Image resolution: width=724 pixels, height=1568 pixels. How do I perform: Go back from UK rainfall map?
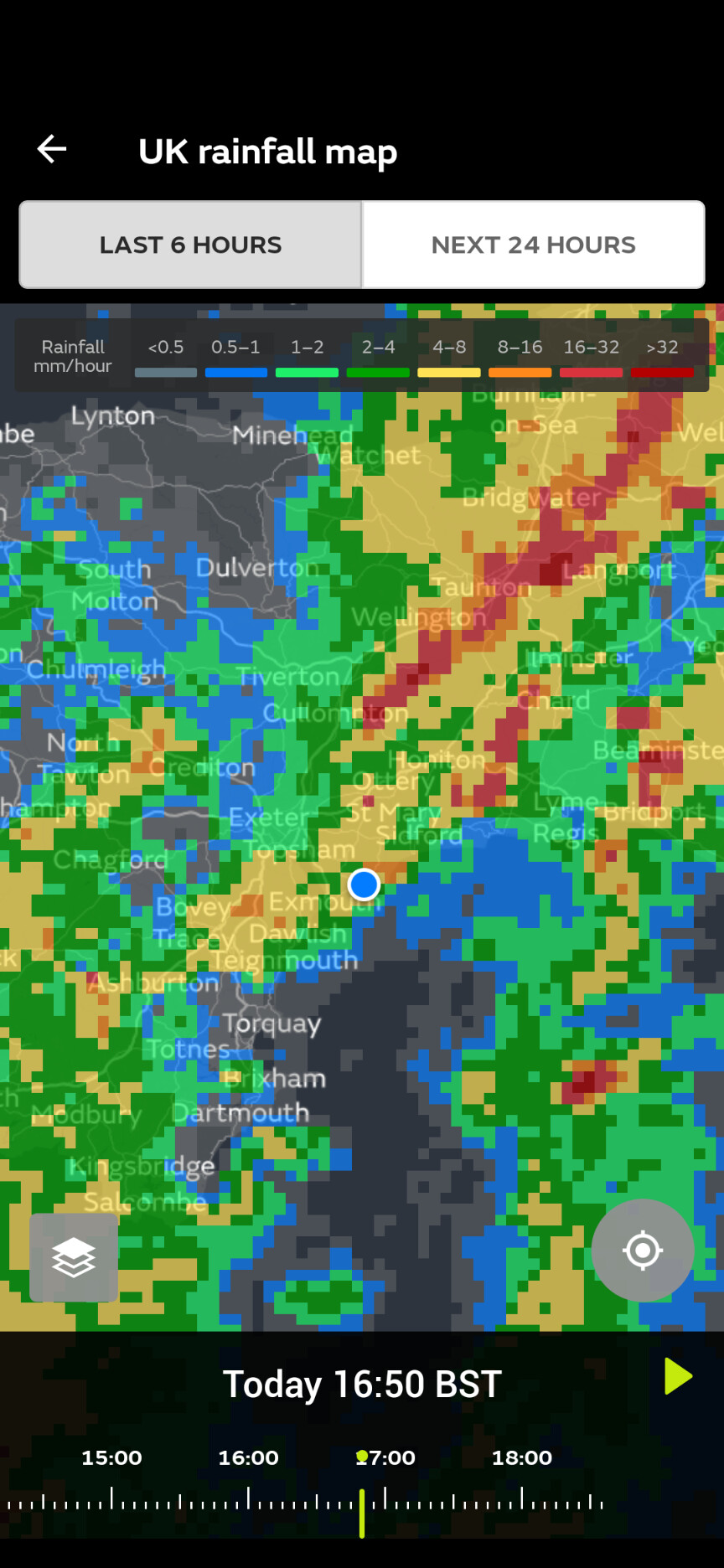[x=52, y=149]
